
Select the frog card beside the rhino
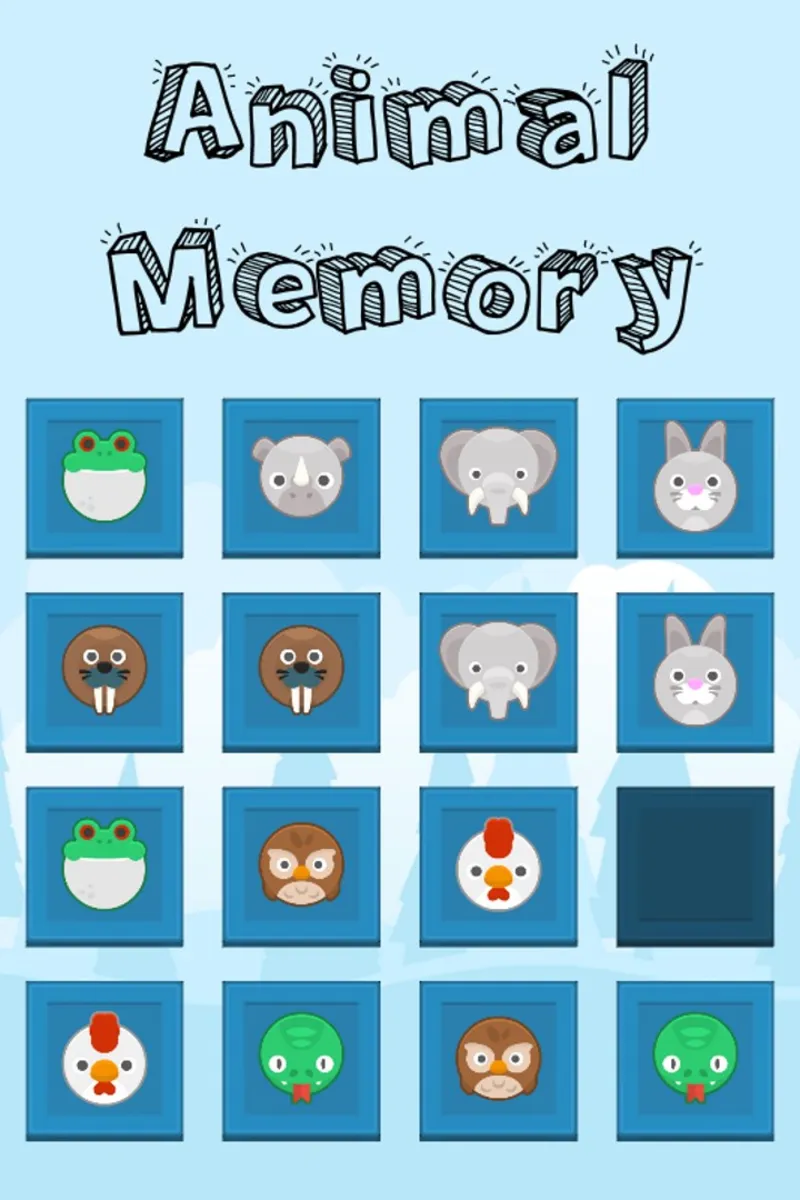[x=104, y=477]
